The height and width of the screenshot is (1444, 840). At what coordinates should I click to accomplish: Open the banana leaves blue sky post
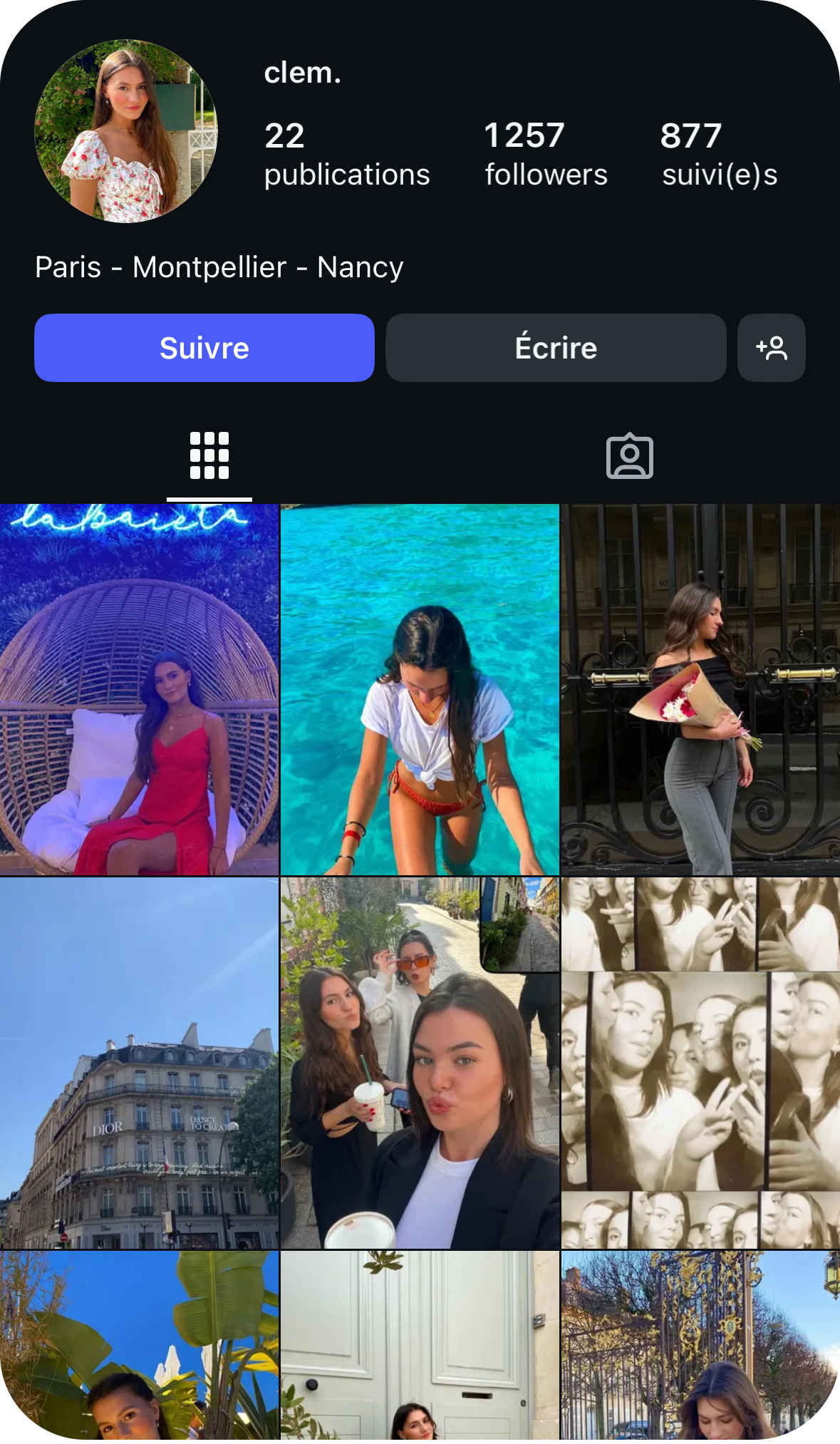tap(139, 1347)
